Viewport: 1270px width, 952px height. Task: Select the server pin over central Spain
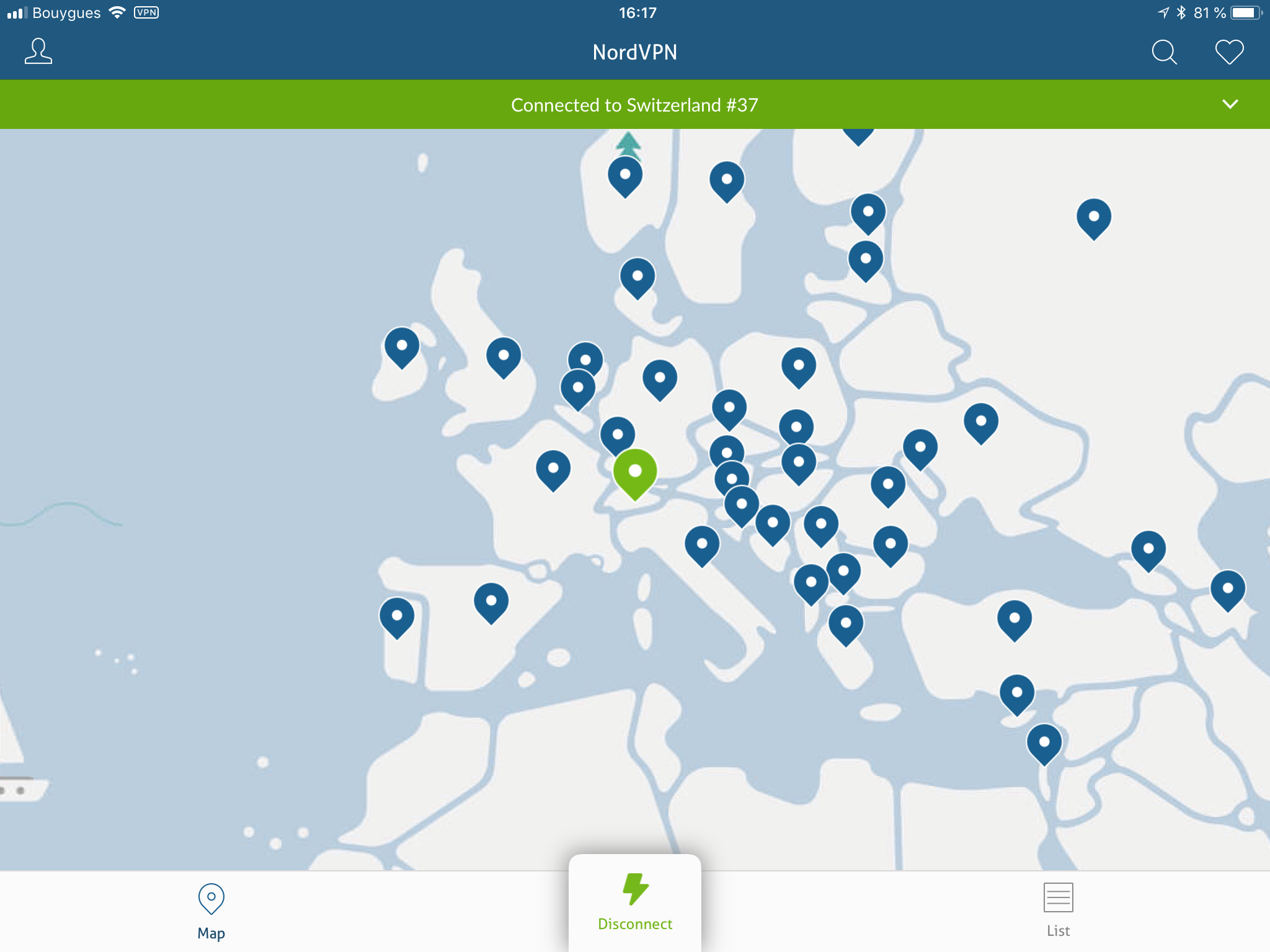click(x=491, y=601)
